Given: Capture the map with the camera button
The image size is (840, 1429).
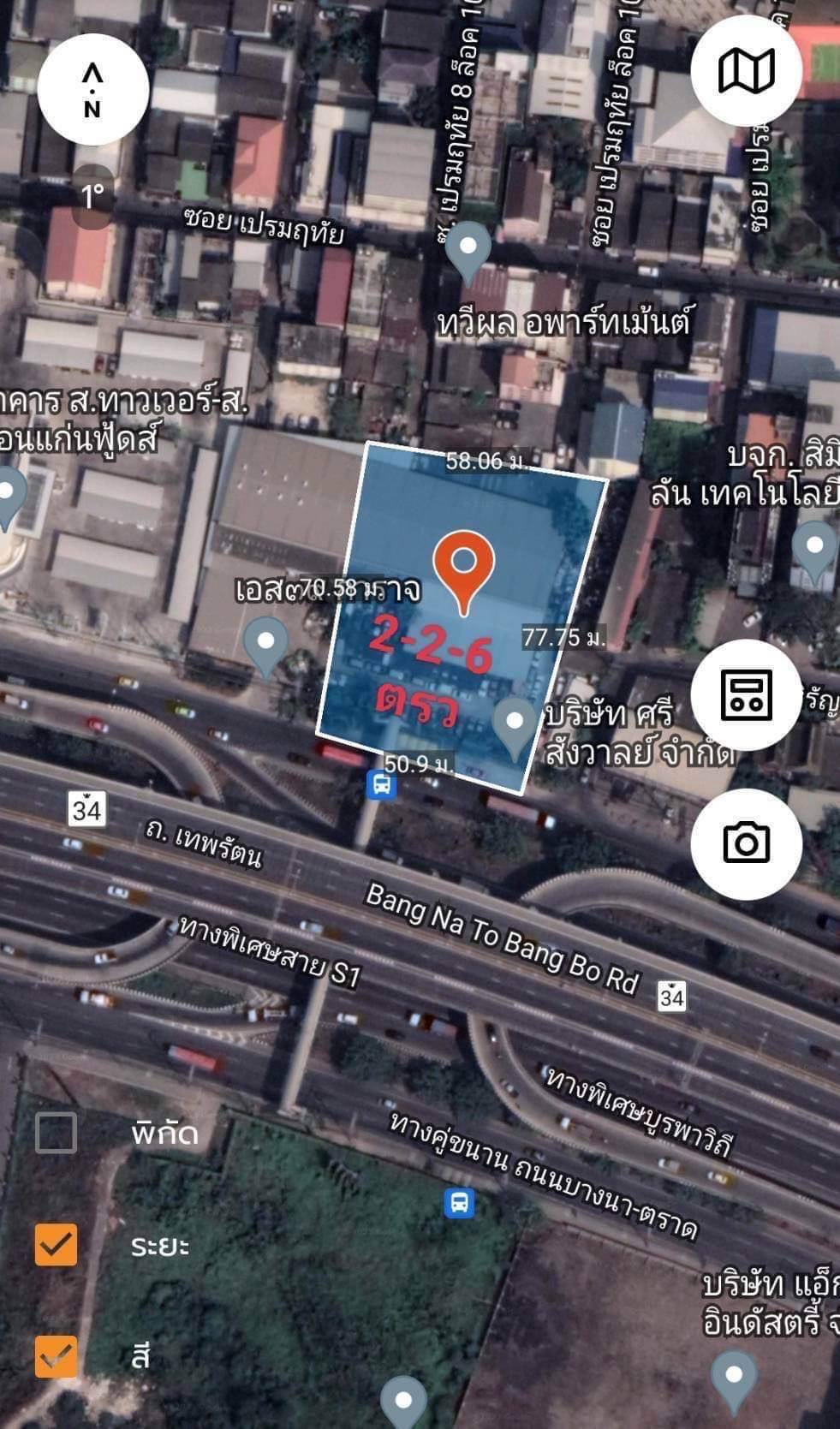Looking at the screenshot, I should [746, 843].
